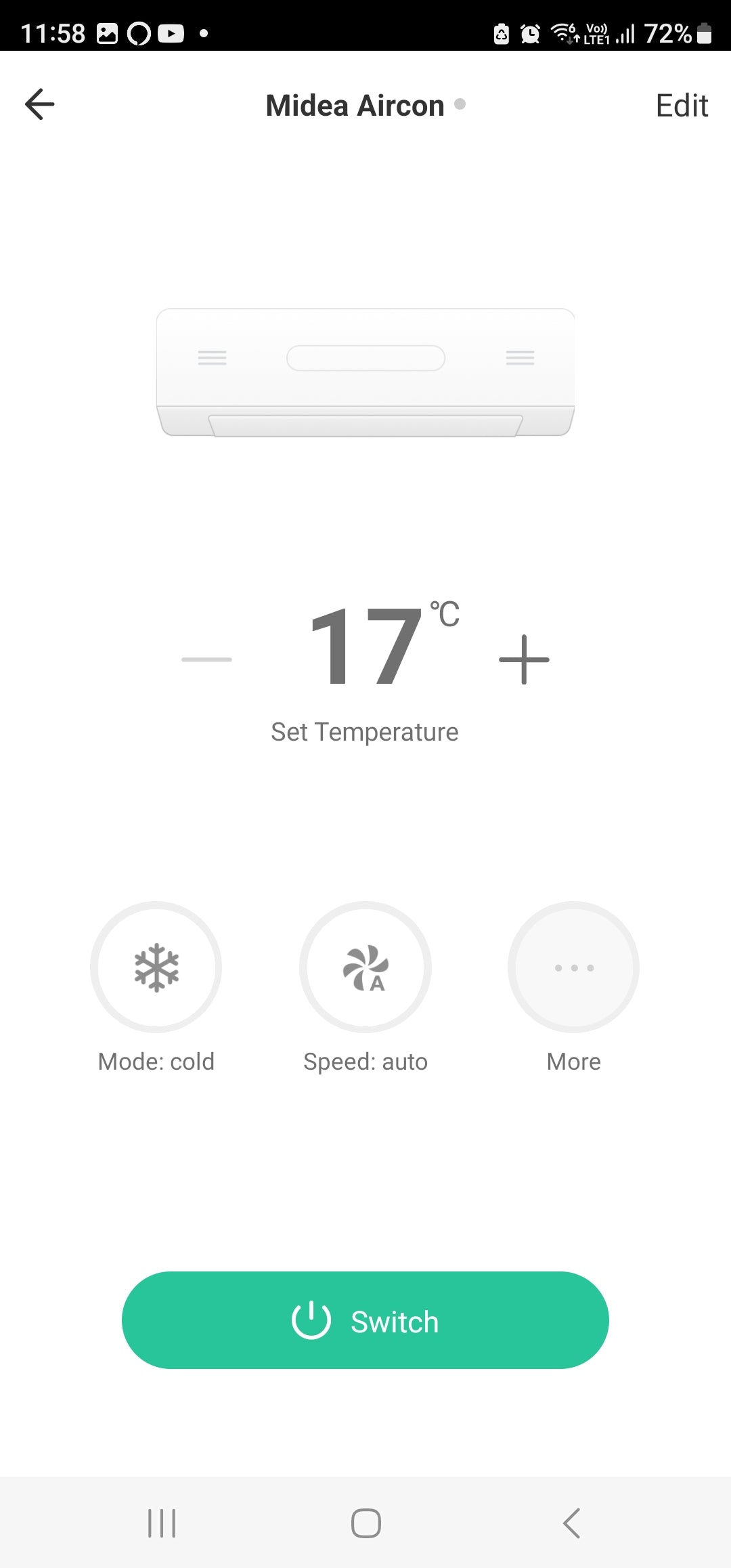Increase the set temperature with plus
The image size is (731, 1568).
pyautogui.click(x=524, y=659)
